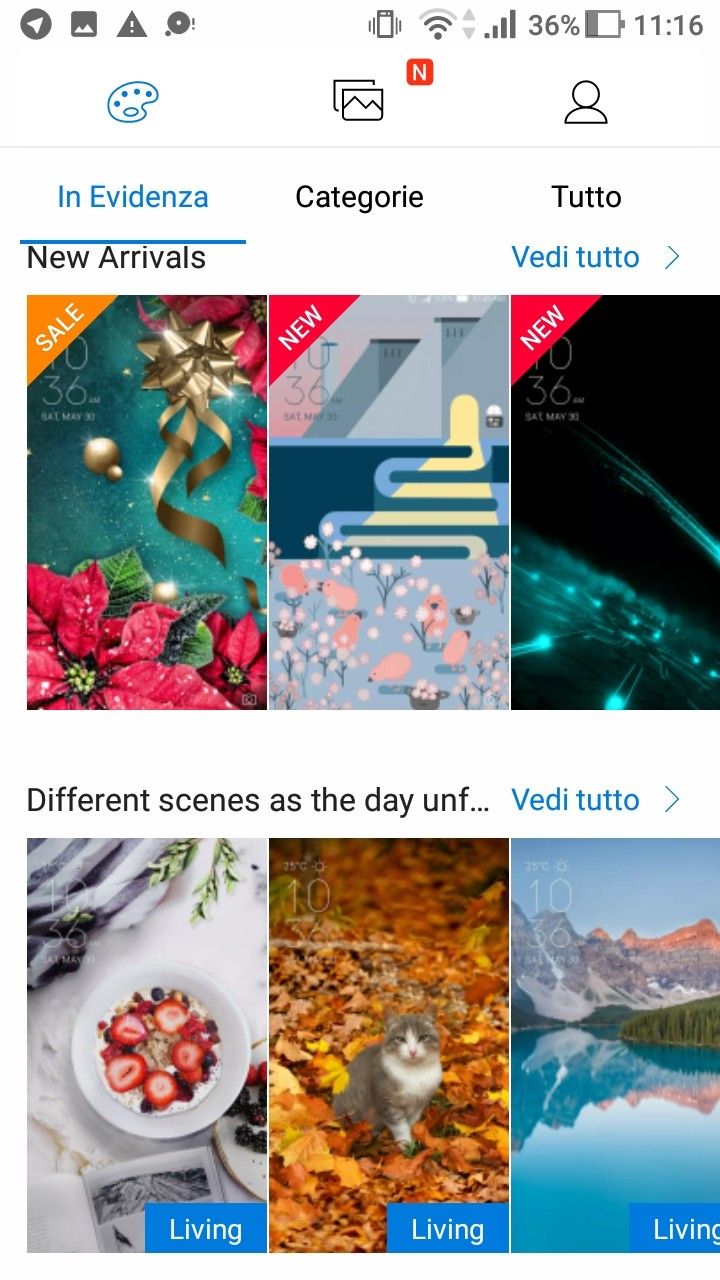Tap Vedi tutto for Different scenes section

pyautogui.click(x=595, y=800)
